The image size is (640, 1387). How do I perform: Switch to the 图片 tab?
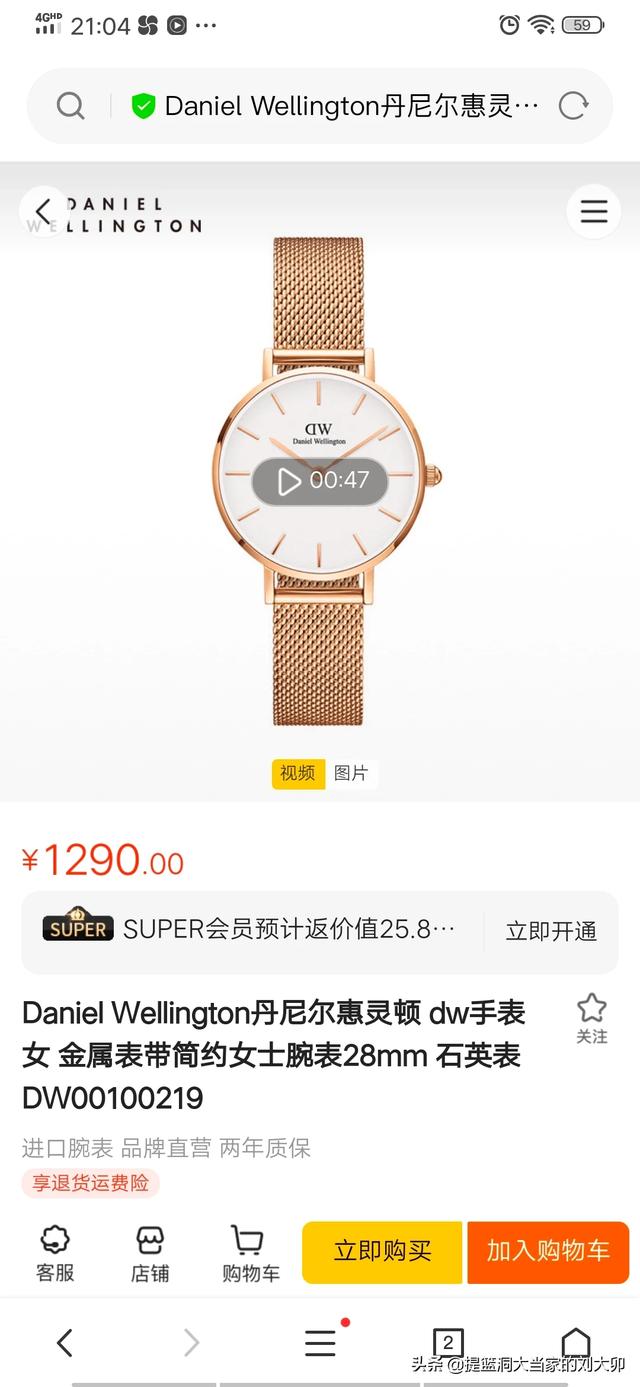pos(351,773)
